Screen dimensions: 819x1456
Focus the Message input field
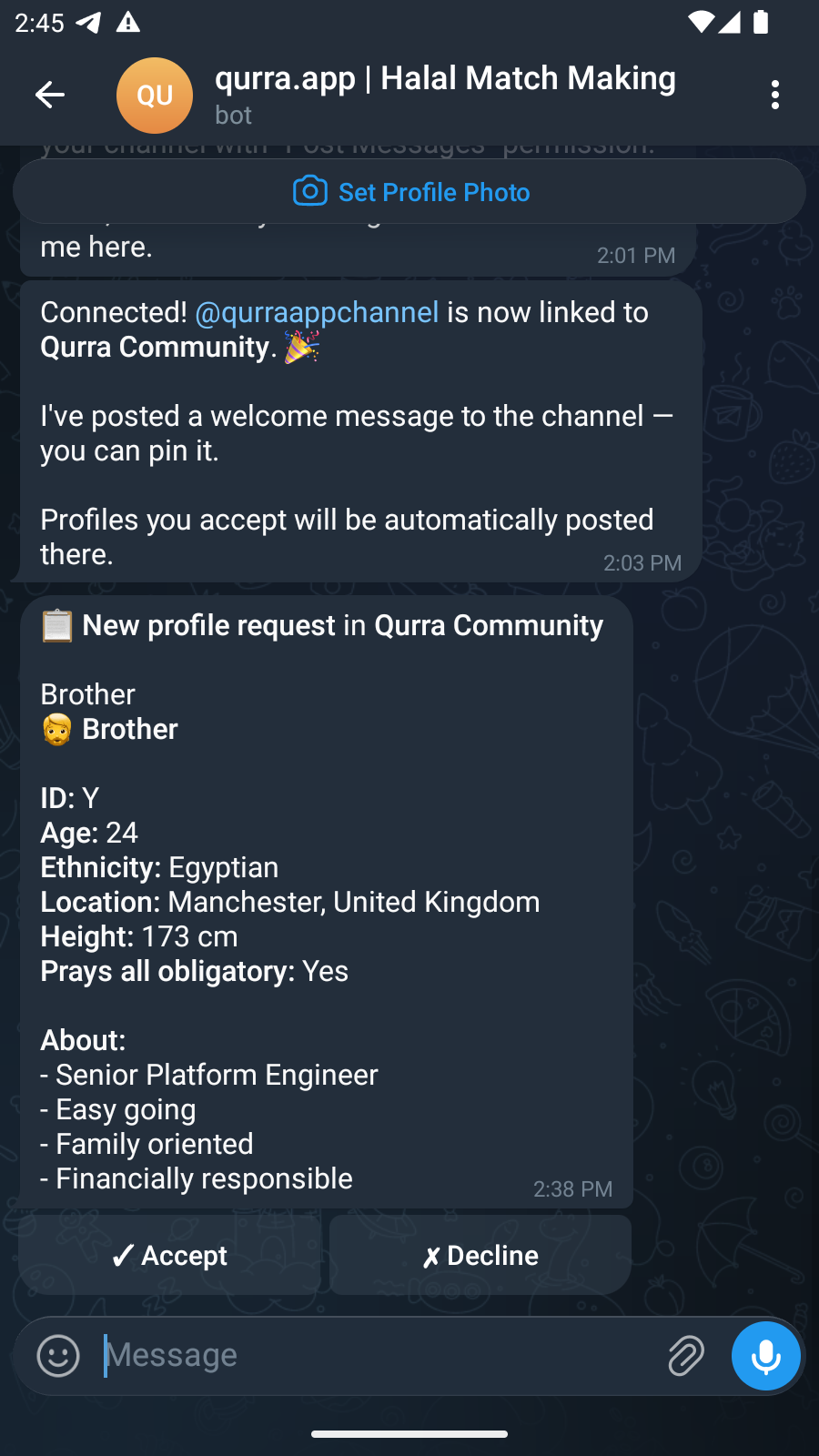[x=273, y=1355]
